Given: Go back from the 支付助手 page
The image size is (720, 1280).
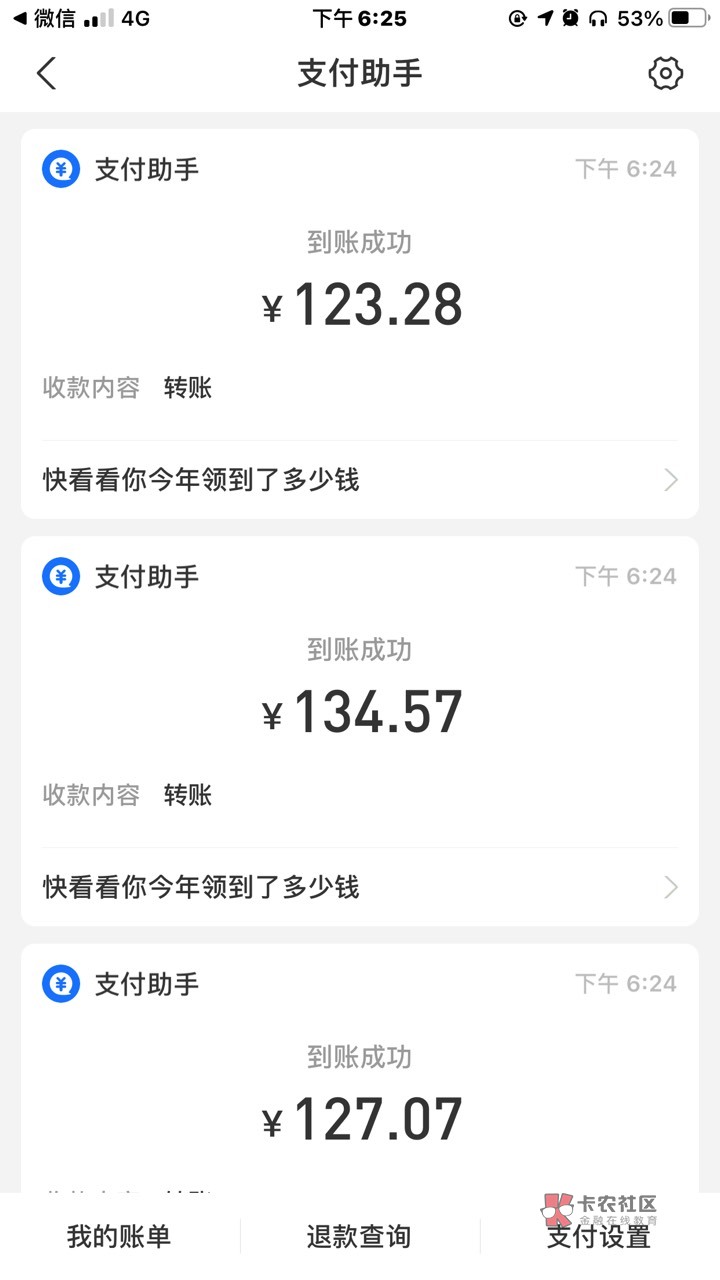Looking at the screenshot, I should [x=46, y=74].
